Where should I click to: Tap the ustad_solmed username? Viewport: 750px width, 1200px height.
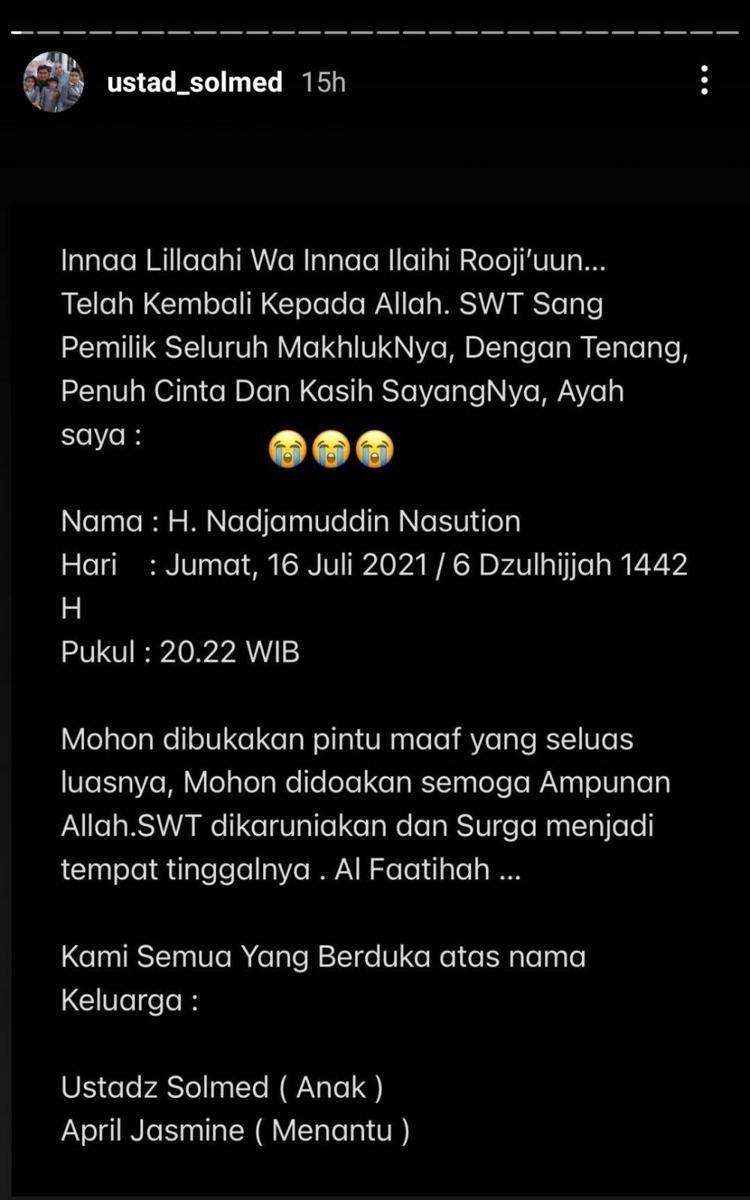tap(195, 82)
